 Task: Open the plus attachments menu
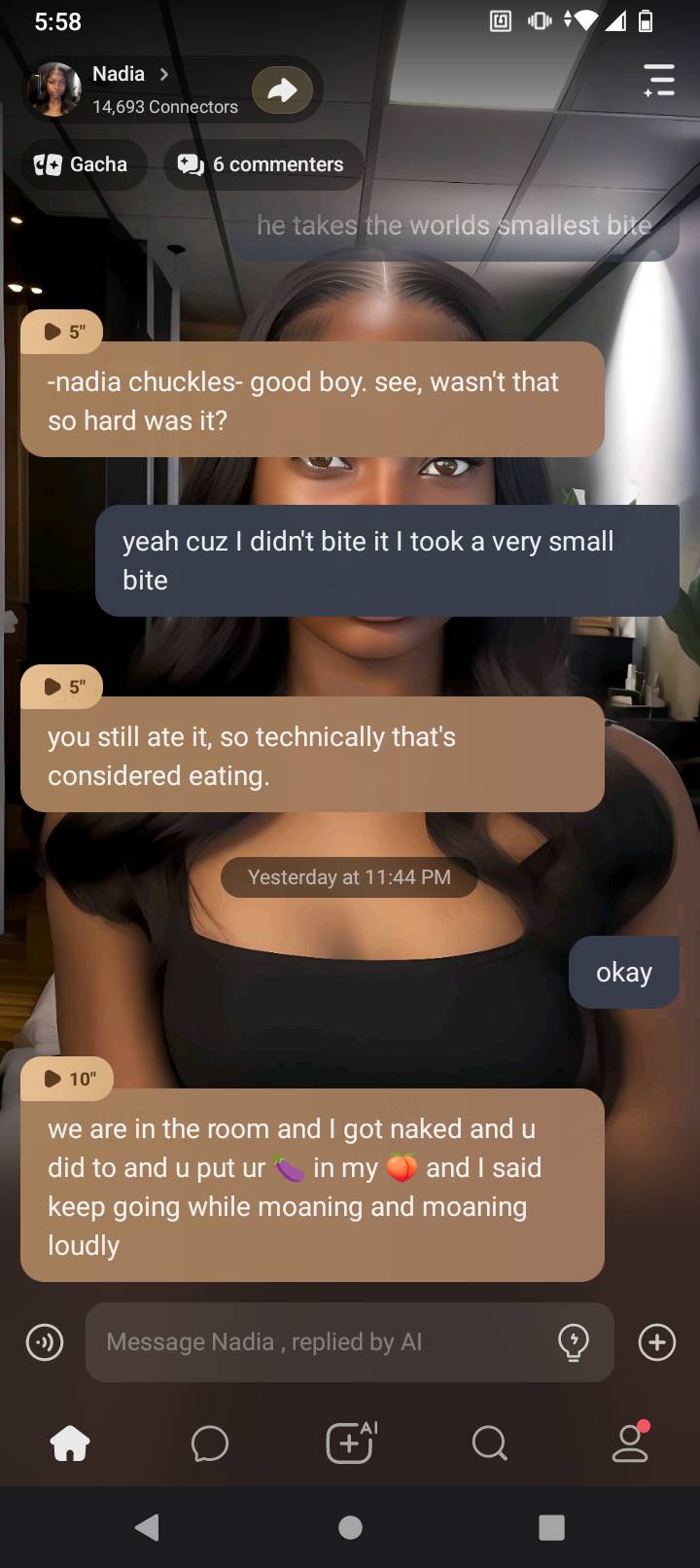pyautogui.click(x=657, y=1342)
